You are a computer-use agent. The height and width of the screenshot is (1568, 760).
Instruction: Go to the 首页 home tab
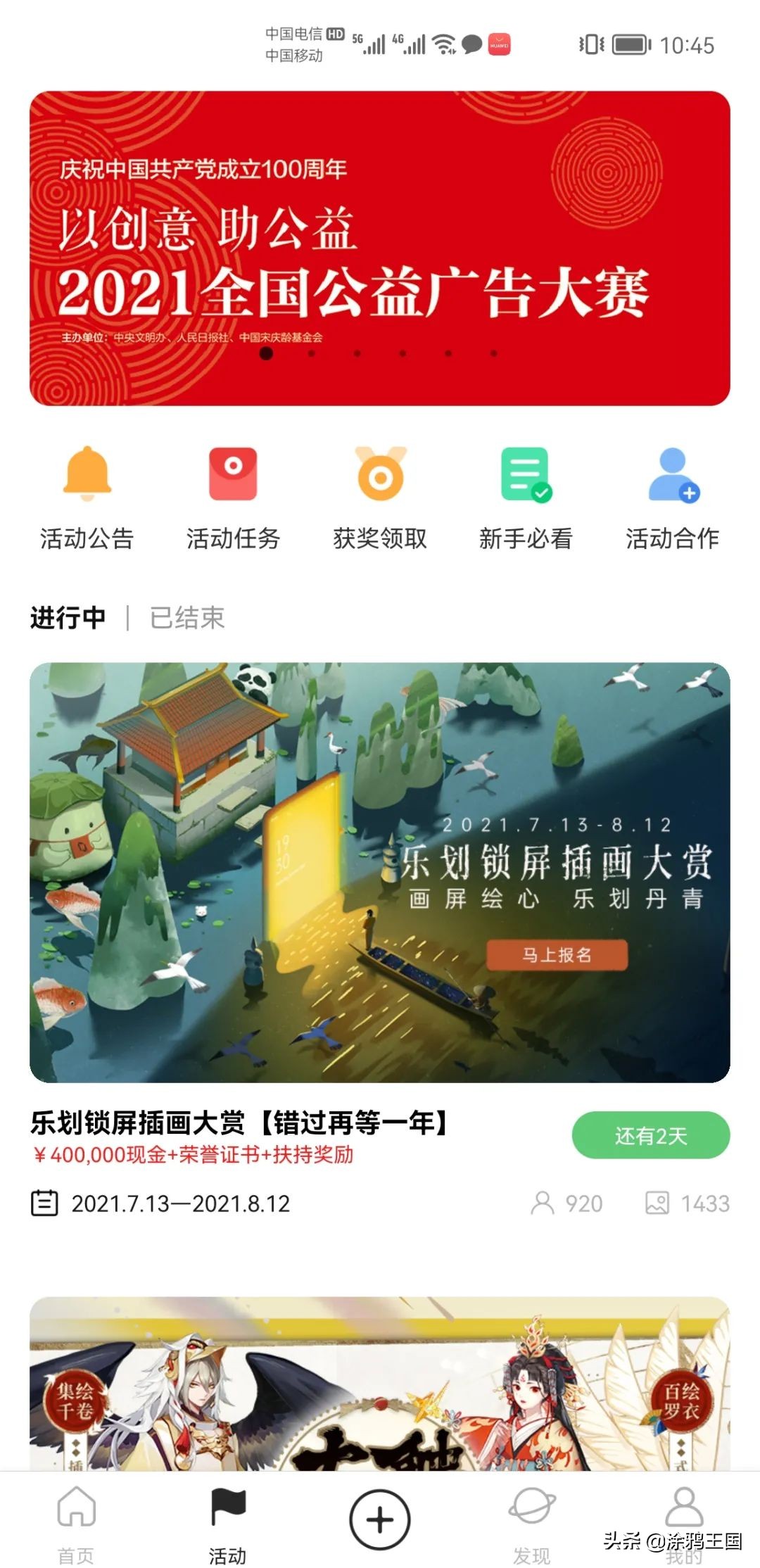76,1522
